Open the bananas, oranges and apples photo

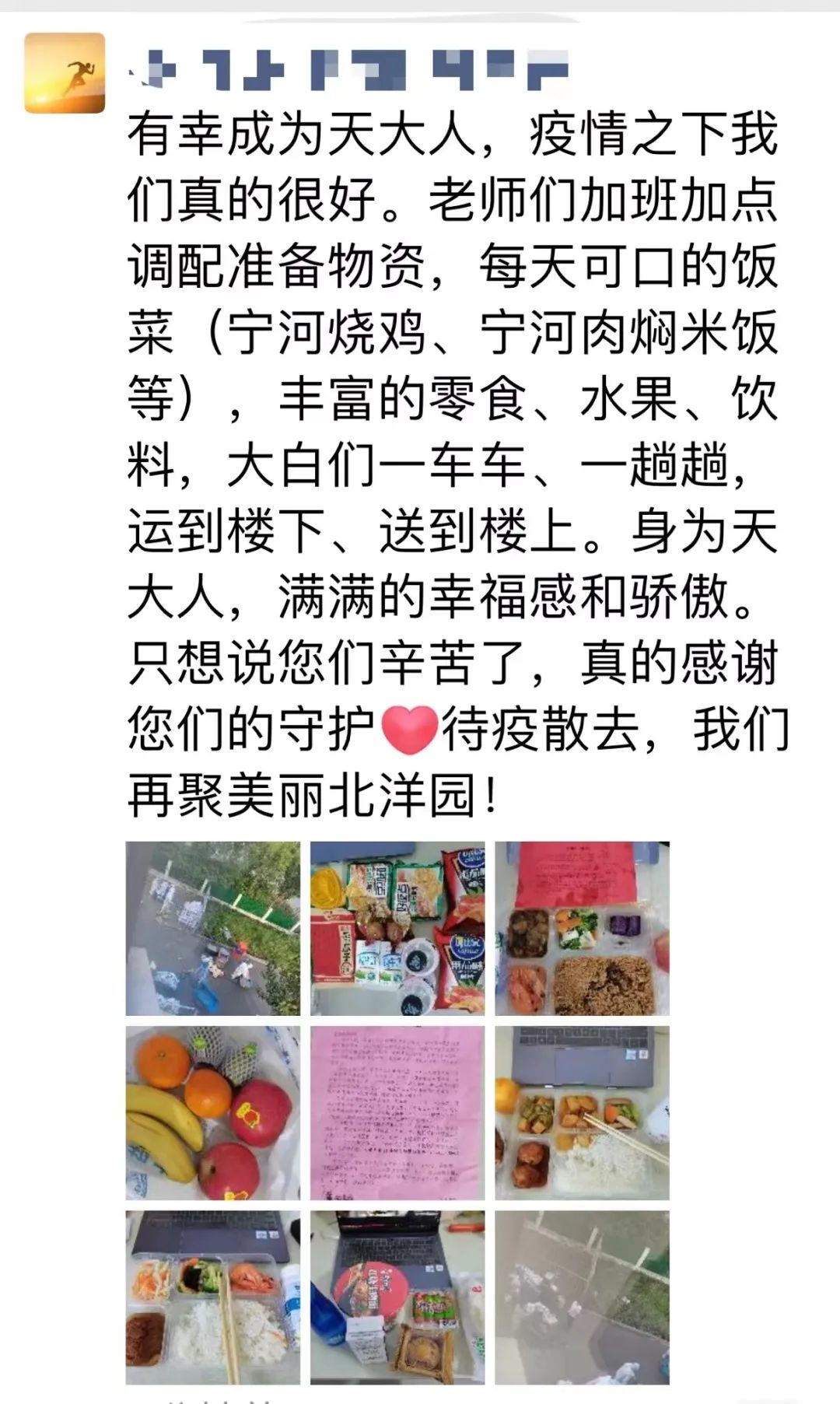[x=213, y=1112]
